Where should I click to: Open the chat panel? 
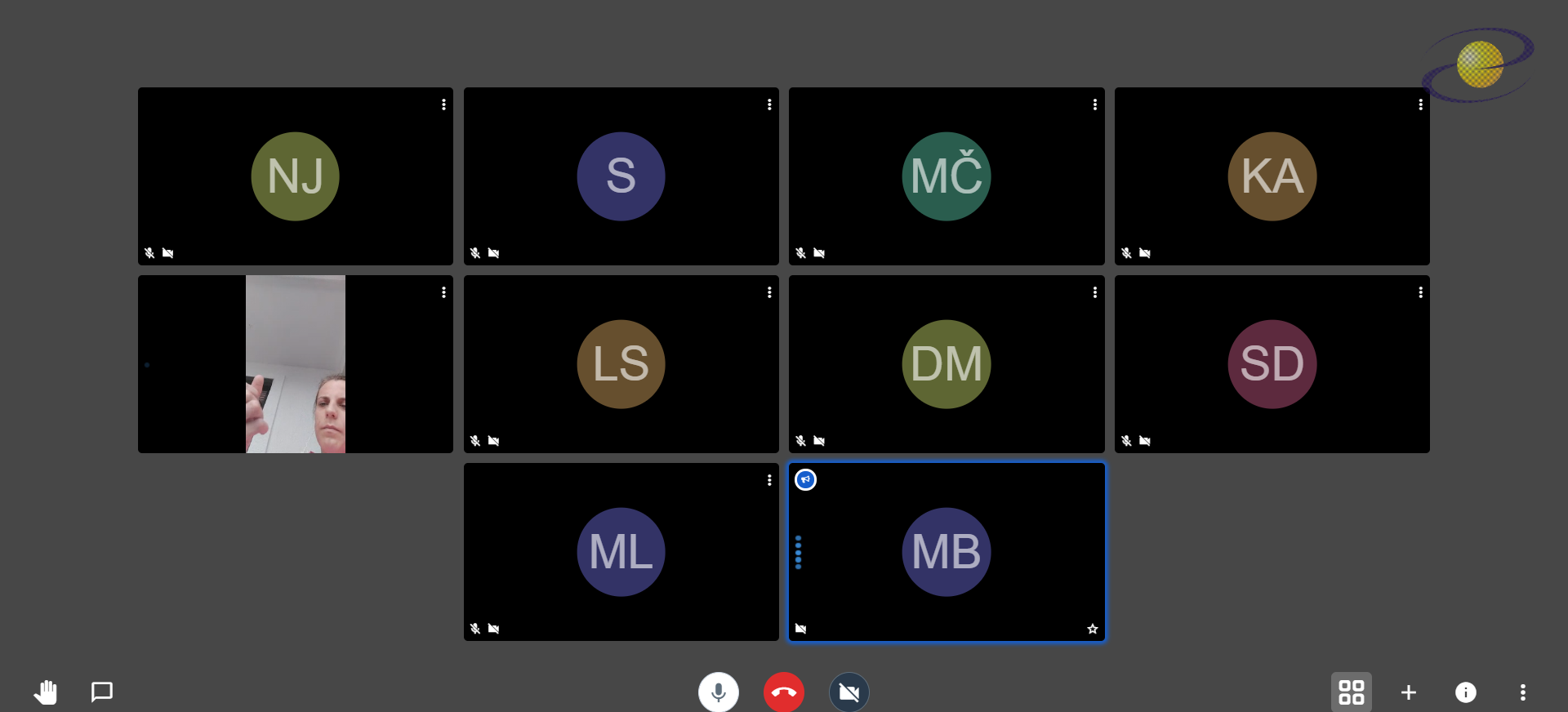click(102, 692)
